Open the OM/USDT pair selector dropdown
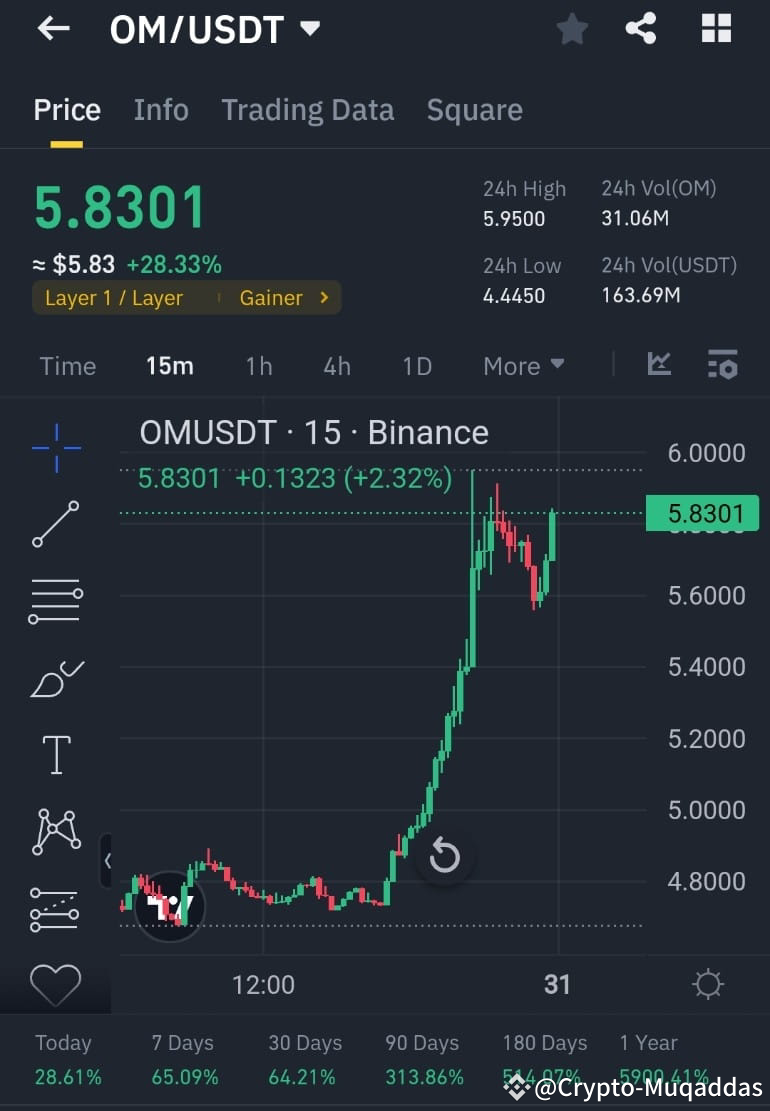The width and height of the screenshot is (770, 1111). coord(213,28)
